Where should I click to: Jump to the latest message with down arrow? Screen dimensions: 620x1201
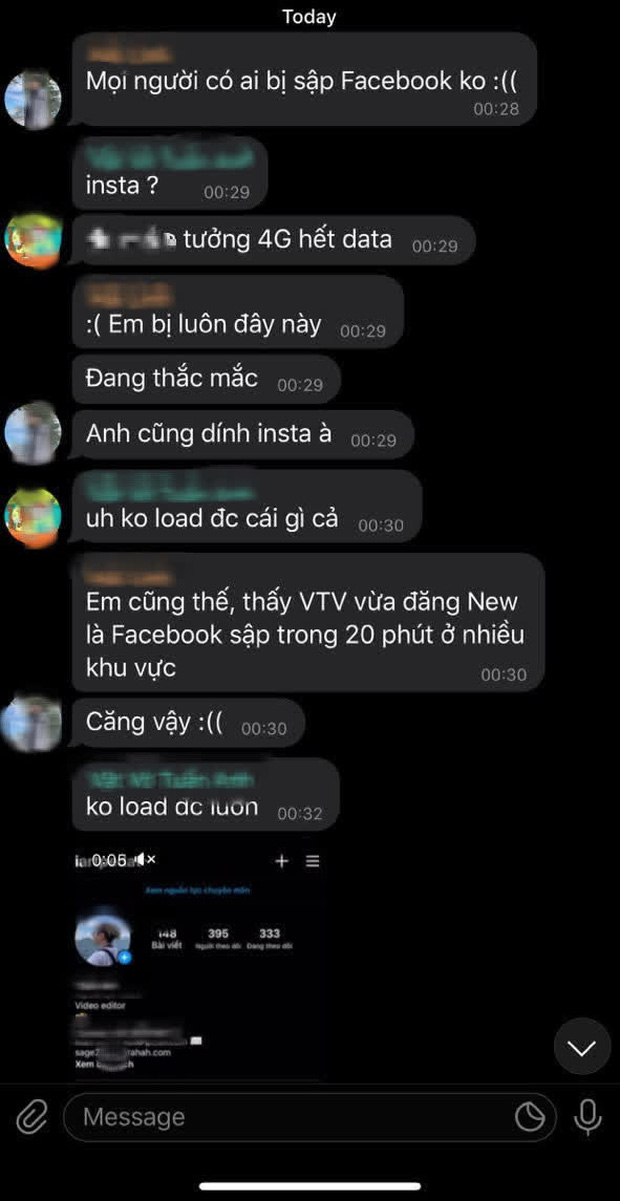point(581,1047)
